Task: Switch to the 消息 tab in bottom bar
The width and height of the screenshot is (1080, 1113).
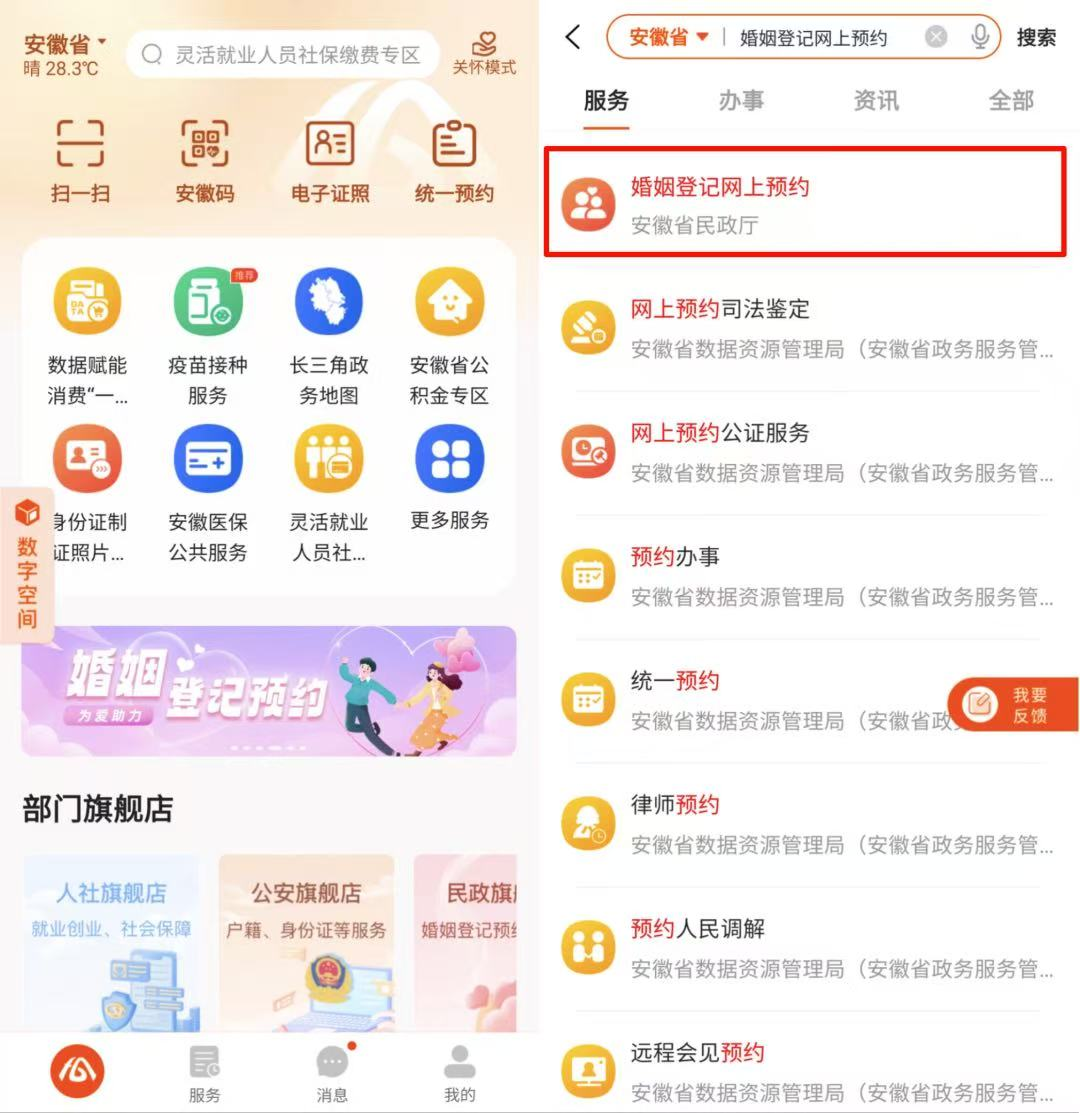Action: point(332,1072)
